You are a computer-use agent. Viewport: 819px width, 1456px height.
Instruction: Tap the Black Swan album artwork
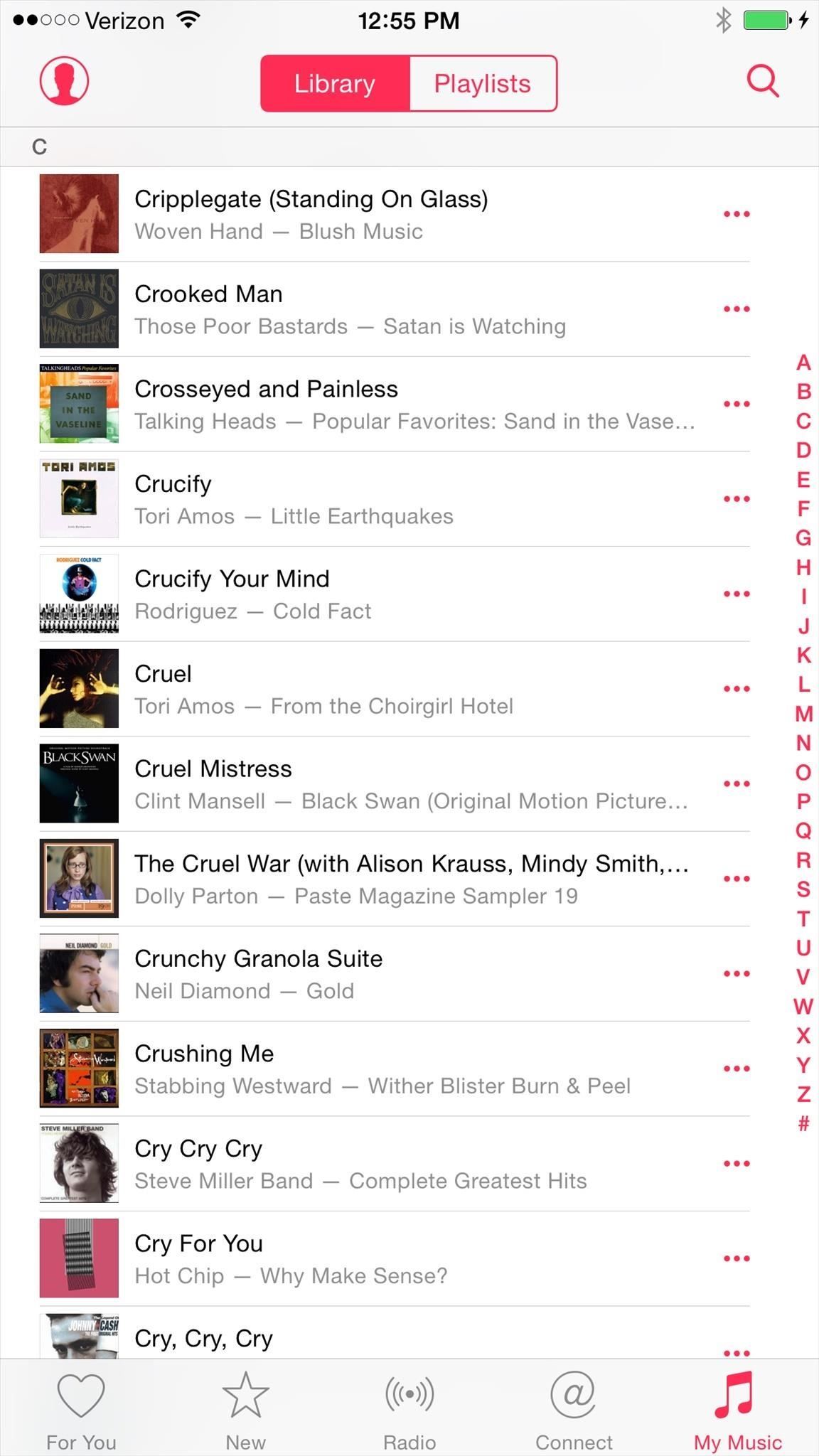click(78, 782)
